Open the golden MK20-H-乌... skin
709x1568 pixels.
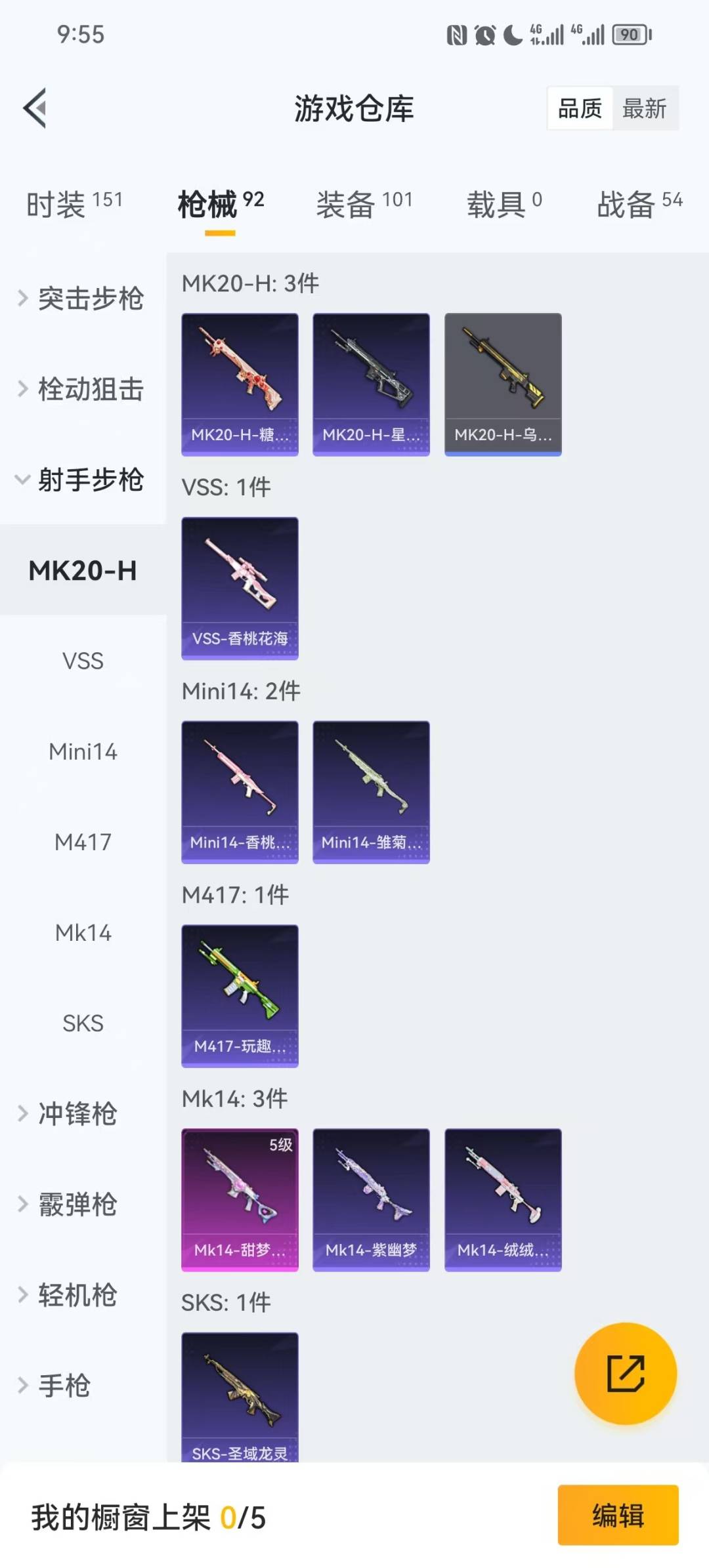coord(503,384)
